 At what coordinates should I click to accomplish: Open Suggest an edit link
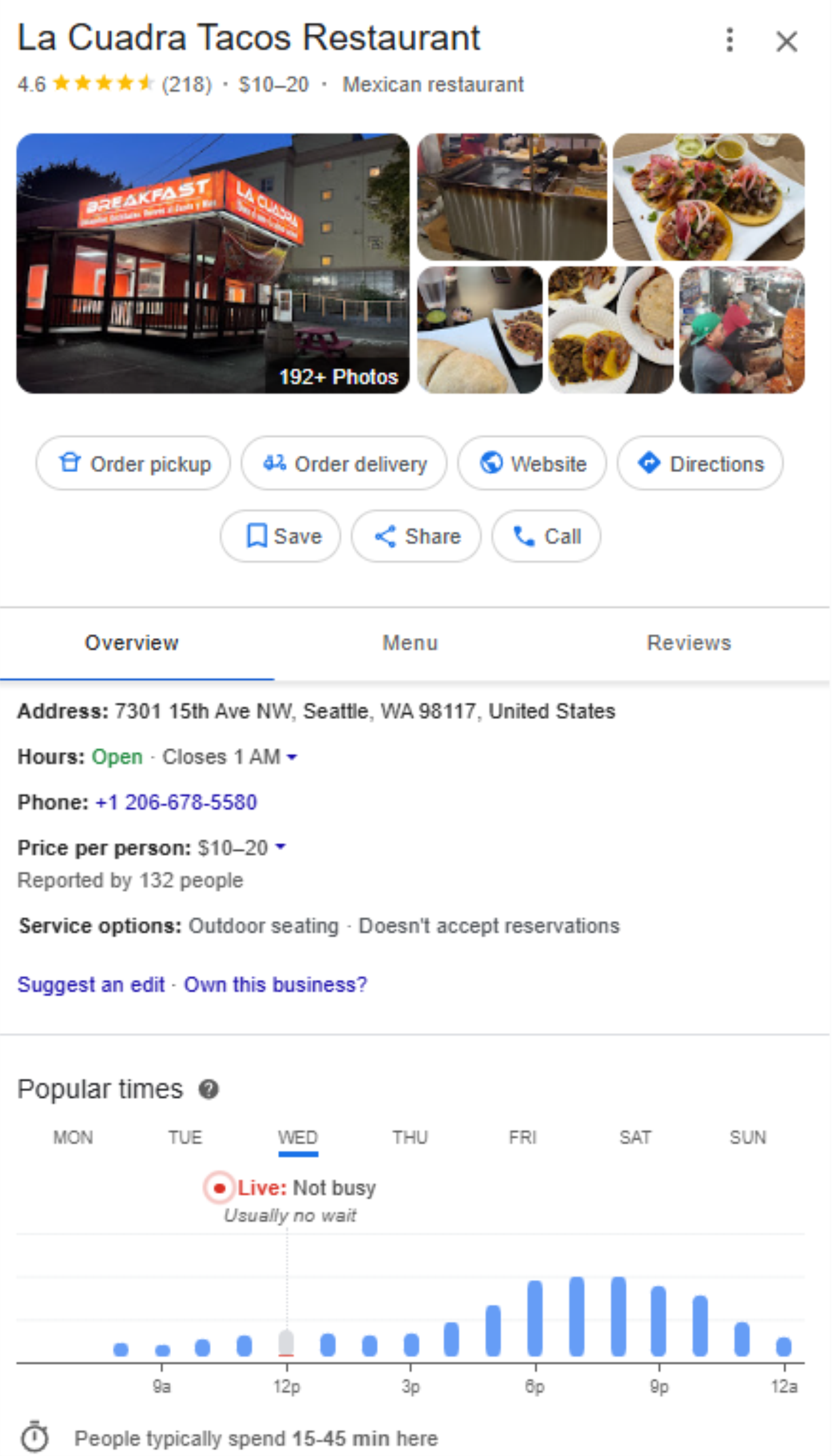pos(91,984)
